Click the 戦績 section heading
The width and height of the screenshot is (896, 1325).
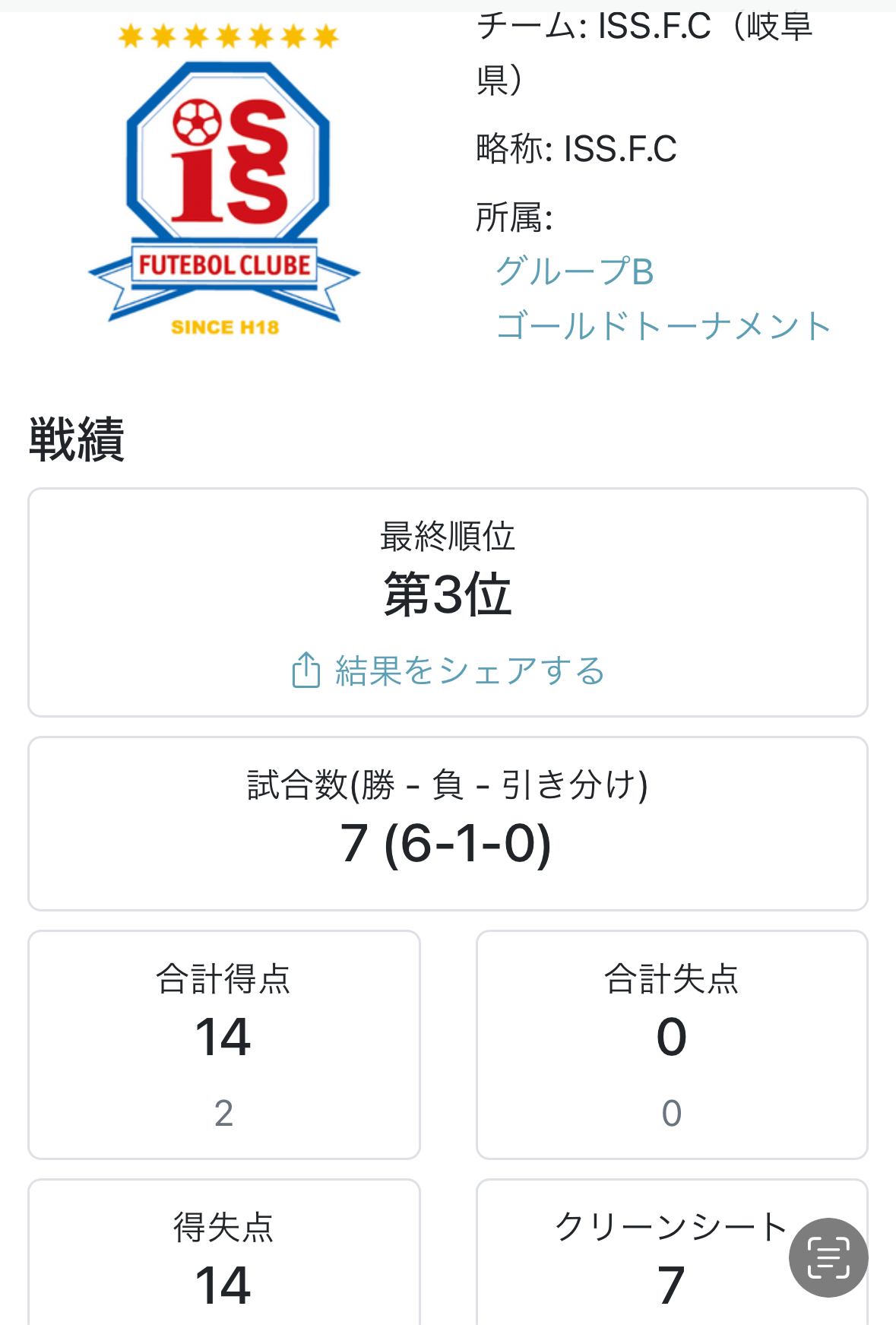click(x=76, y=439)
